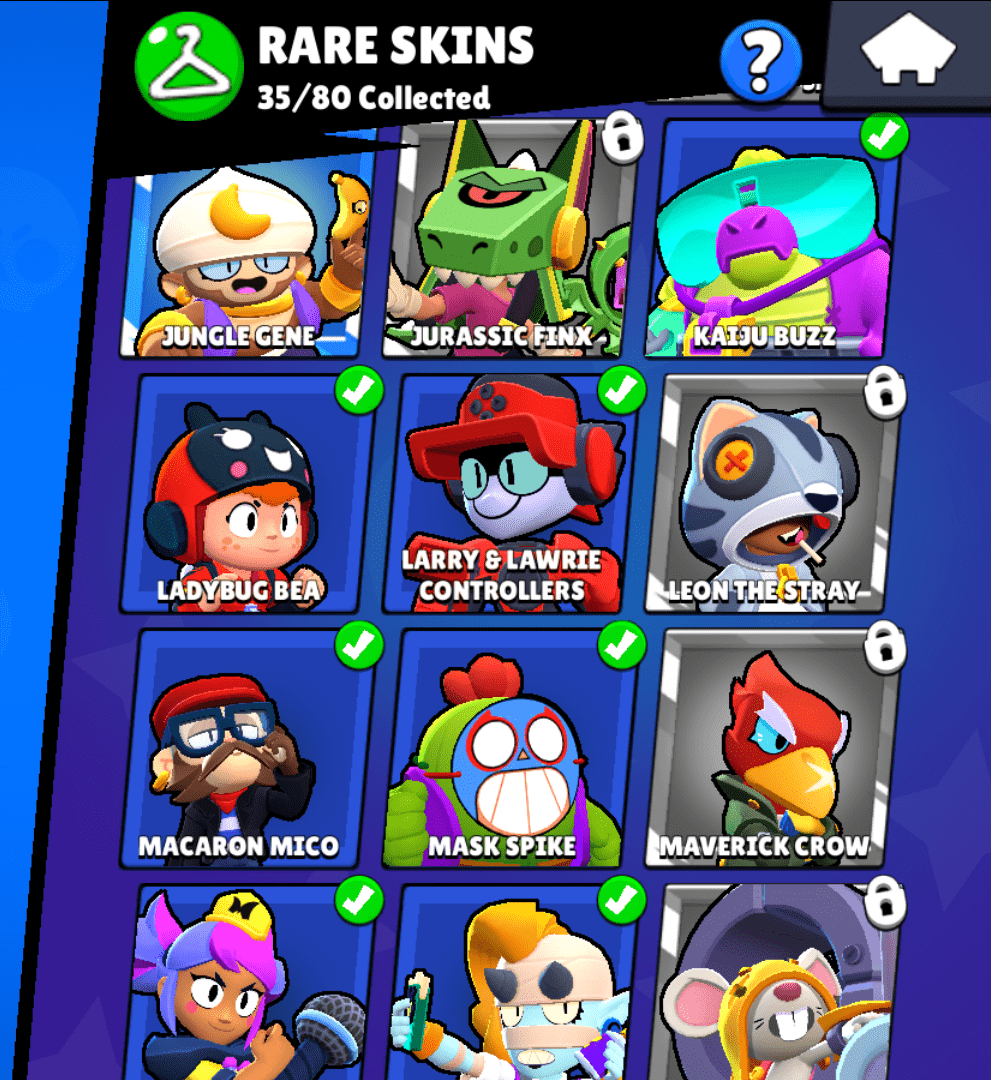Image resolution: width=991 pixels, height=1080 pixels.
Task: Open the blue question mark help
Action: click(761, 61)
